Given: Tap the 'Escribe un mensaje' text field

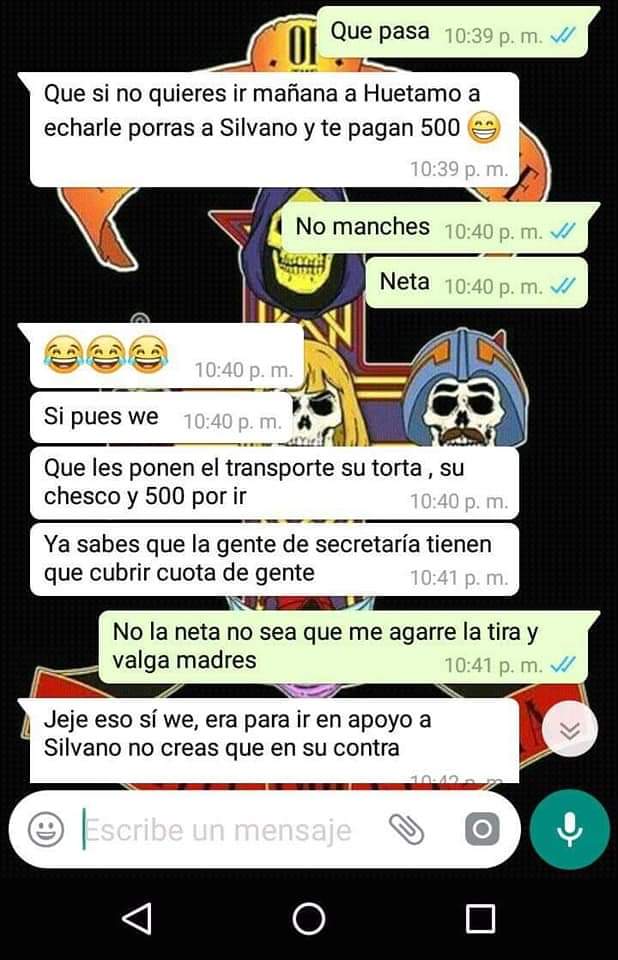Looking at the screenshot, I should click(x=220, y=830).
